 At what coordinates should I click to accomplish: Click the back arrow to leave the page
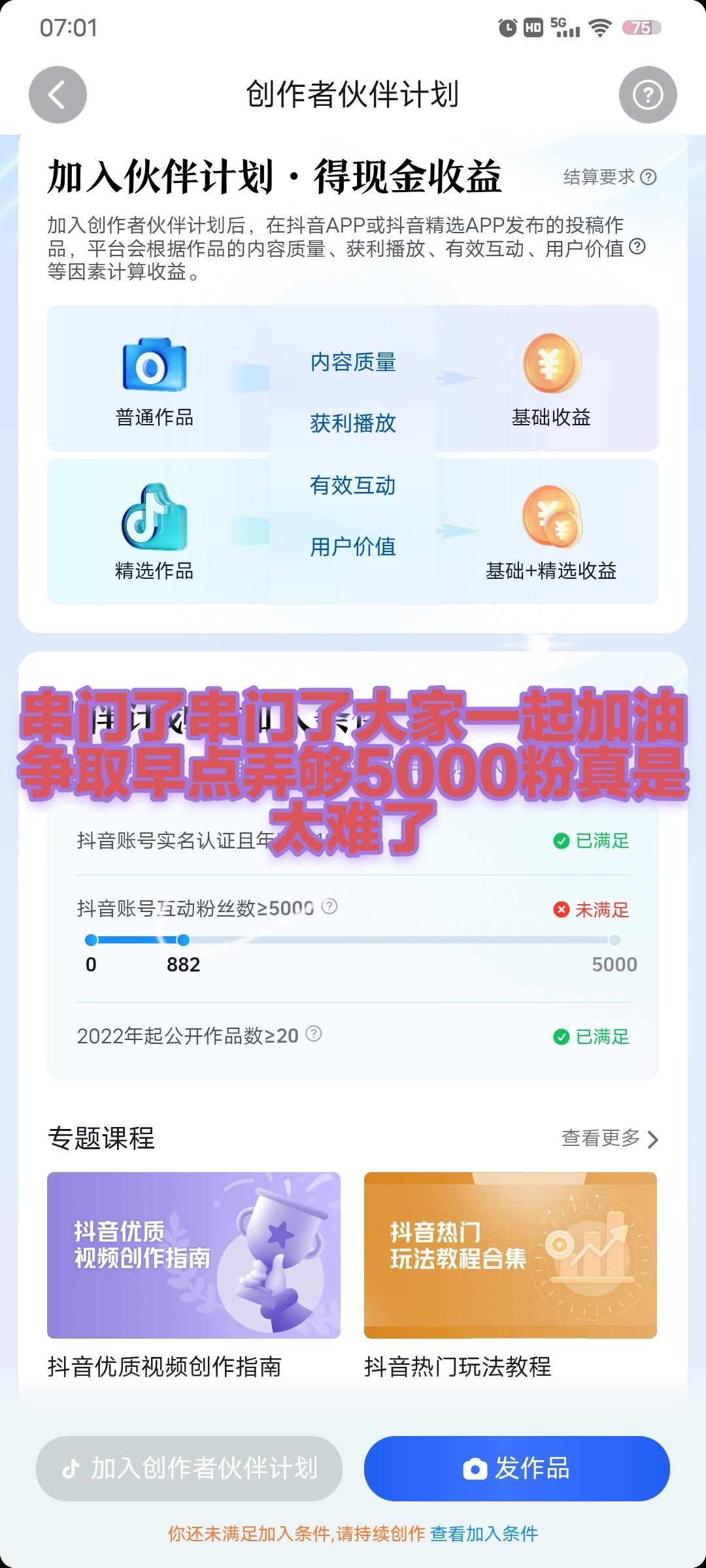click(x=58, y=93)
